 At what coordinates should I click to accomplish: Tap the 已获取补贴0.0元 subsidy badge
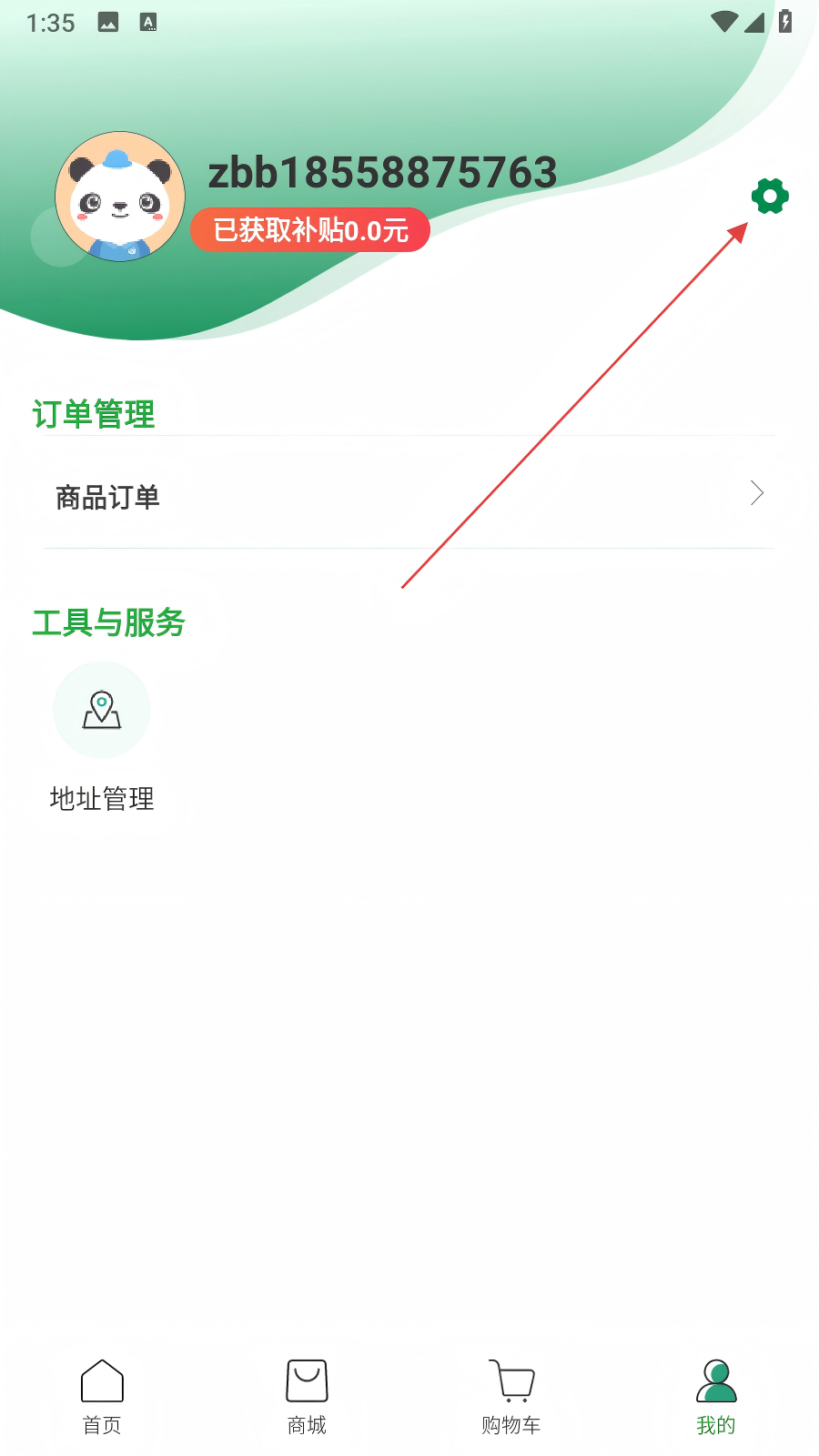pyautogui.click(x=309, y=230)
